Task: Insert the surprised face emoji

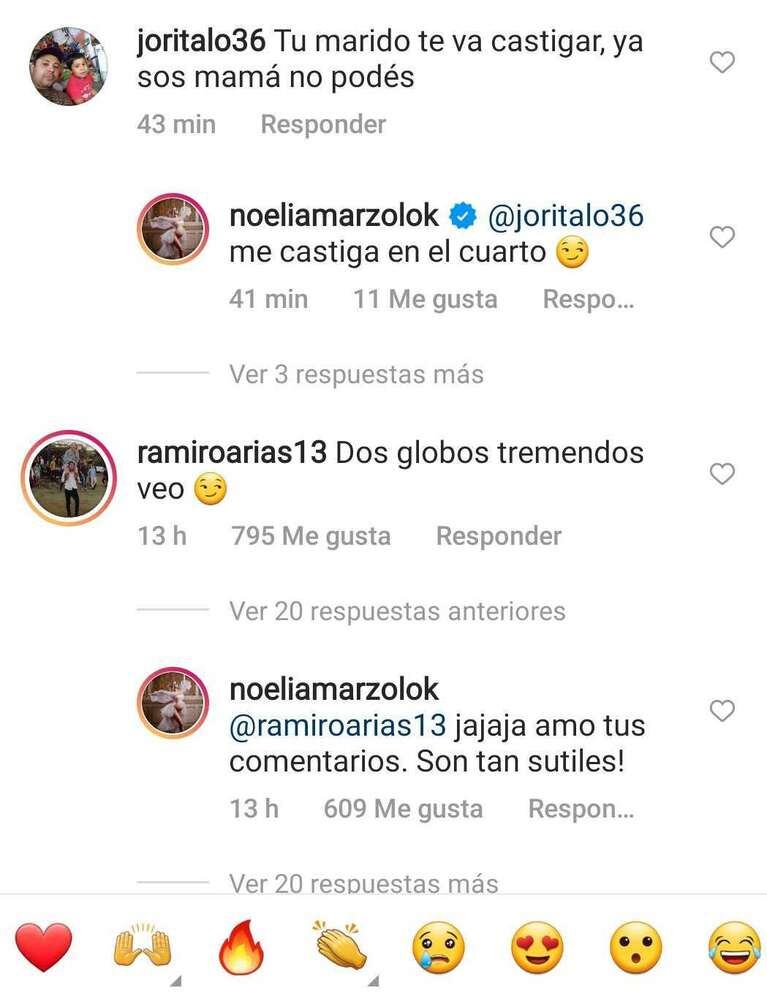Action: click(636, 947)
